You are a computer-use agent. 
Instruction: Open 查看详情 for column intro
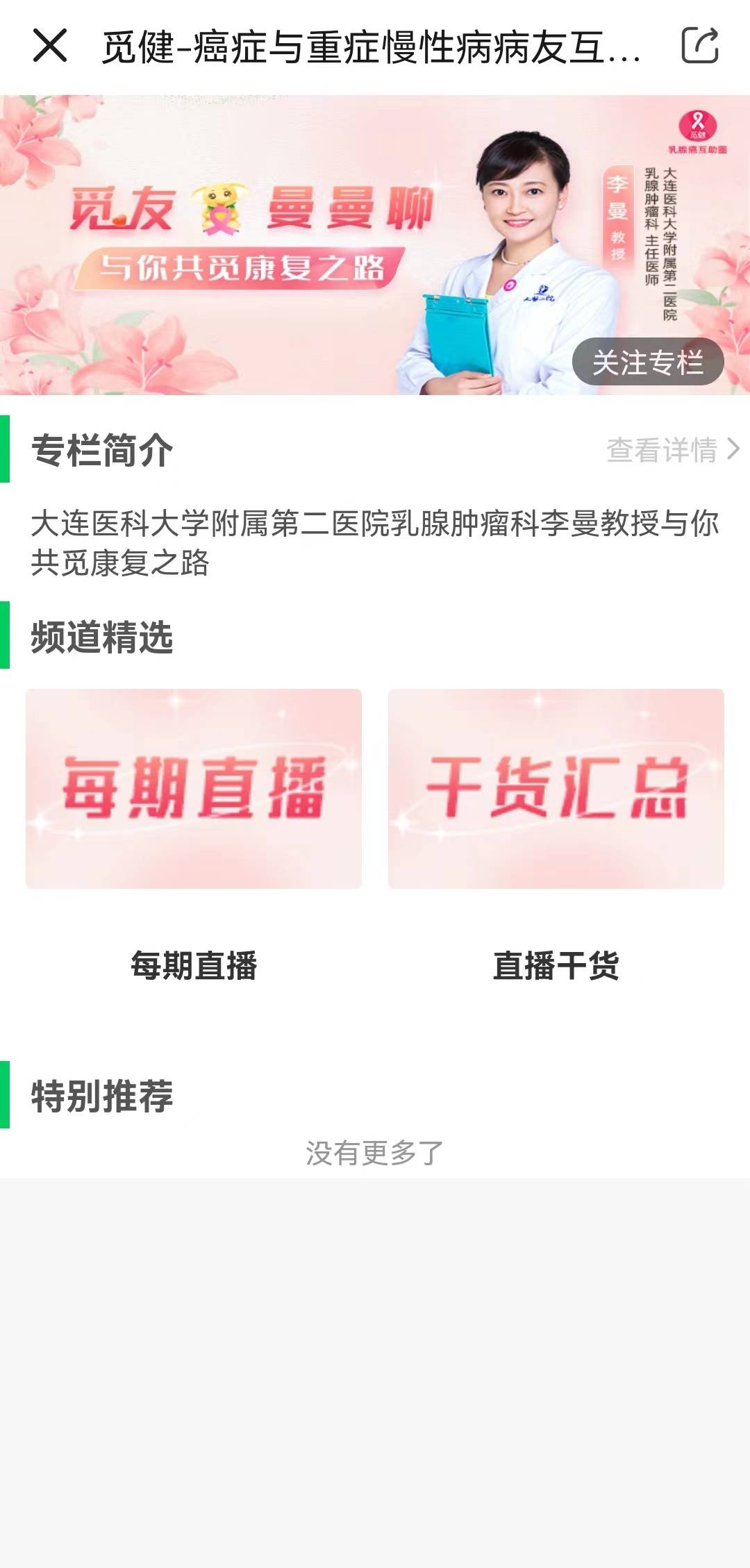click(x=672, y=449)
